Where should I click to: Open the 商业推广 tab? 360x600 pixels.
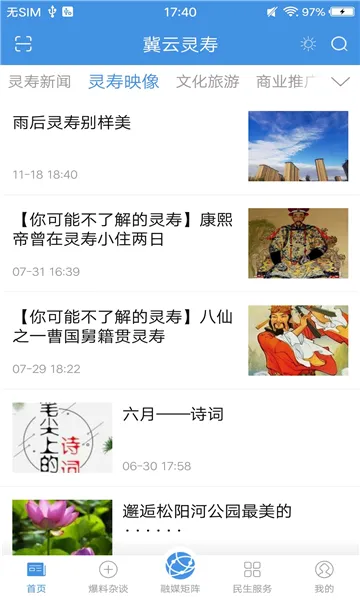tap(285, 82)
